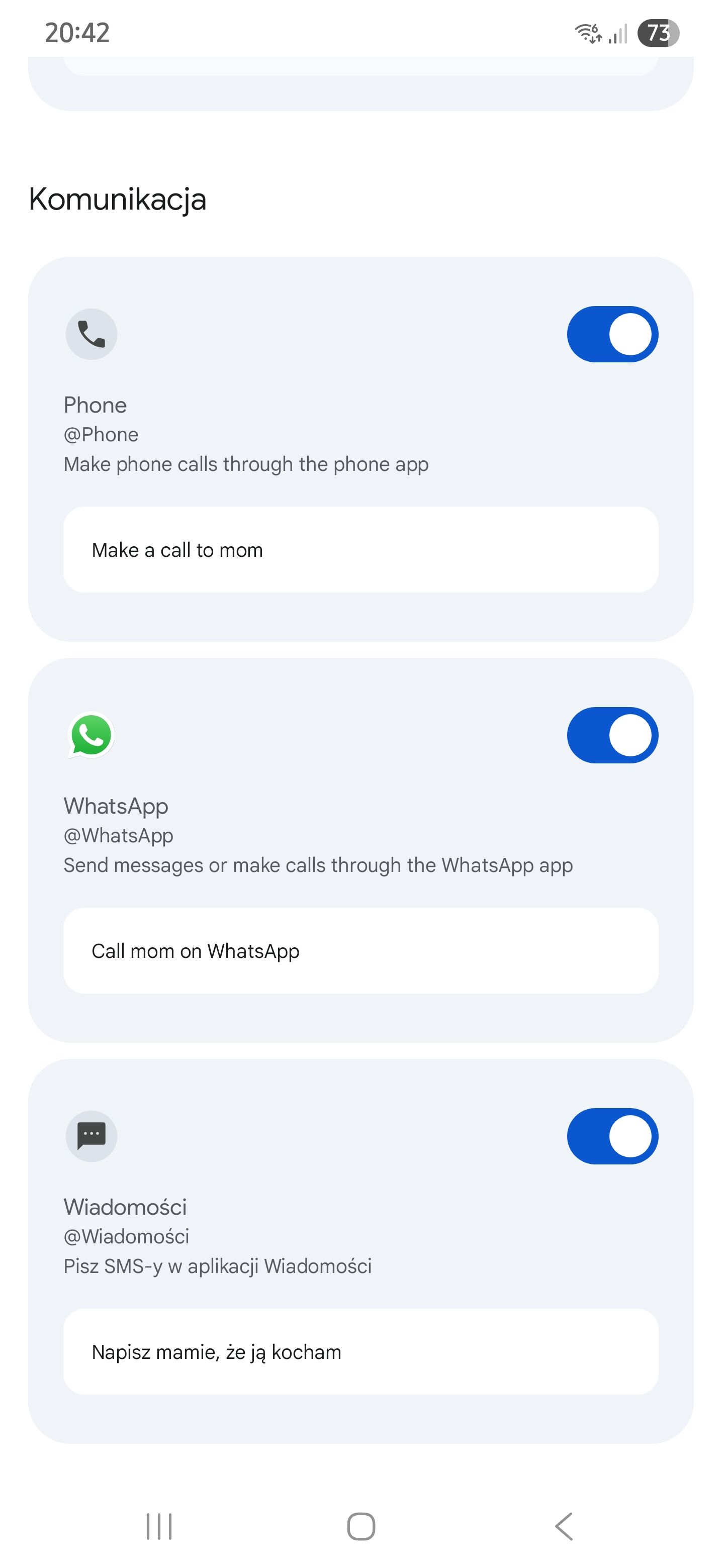The image size is (724, 1568).
Task: Disable the Phone extension toggle
Action: tap(612, 334)
